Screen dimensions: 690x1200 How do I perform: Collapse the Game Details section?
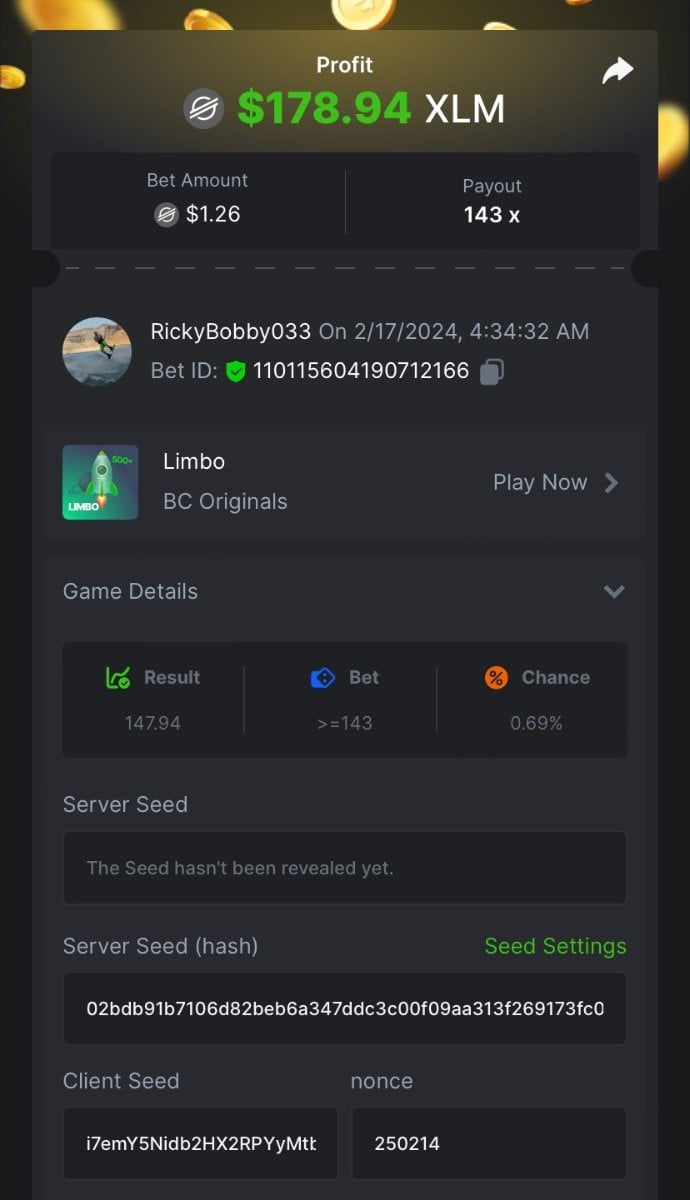click(x=614, y=591)
